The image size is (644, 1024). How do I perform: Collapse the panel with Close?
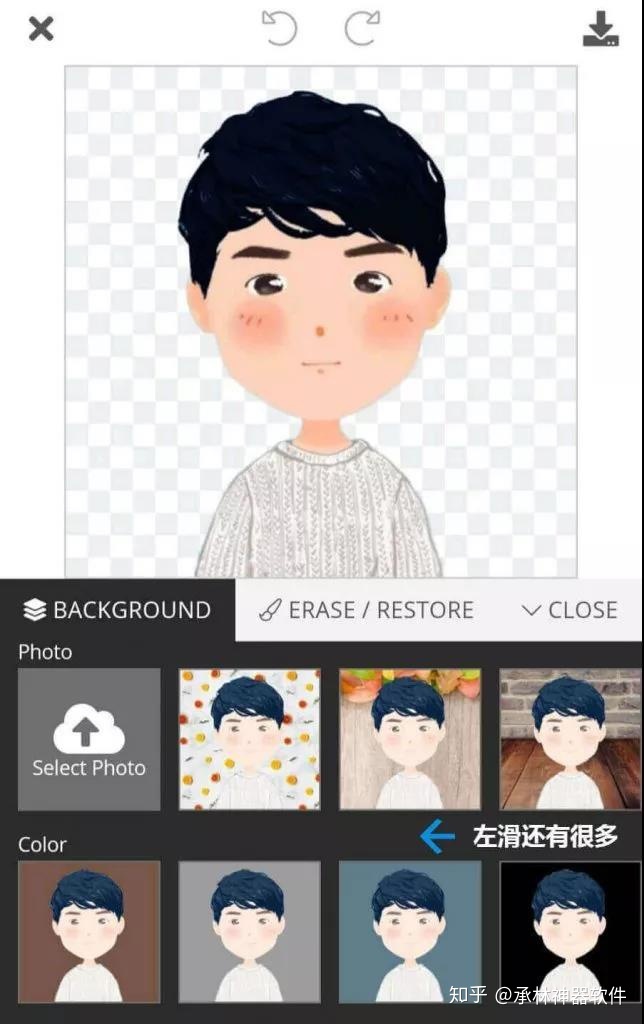point(570,609)
